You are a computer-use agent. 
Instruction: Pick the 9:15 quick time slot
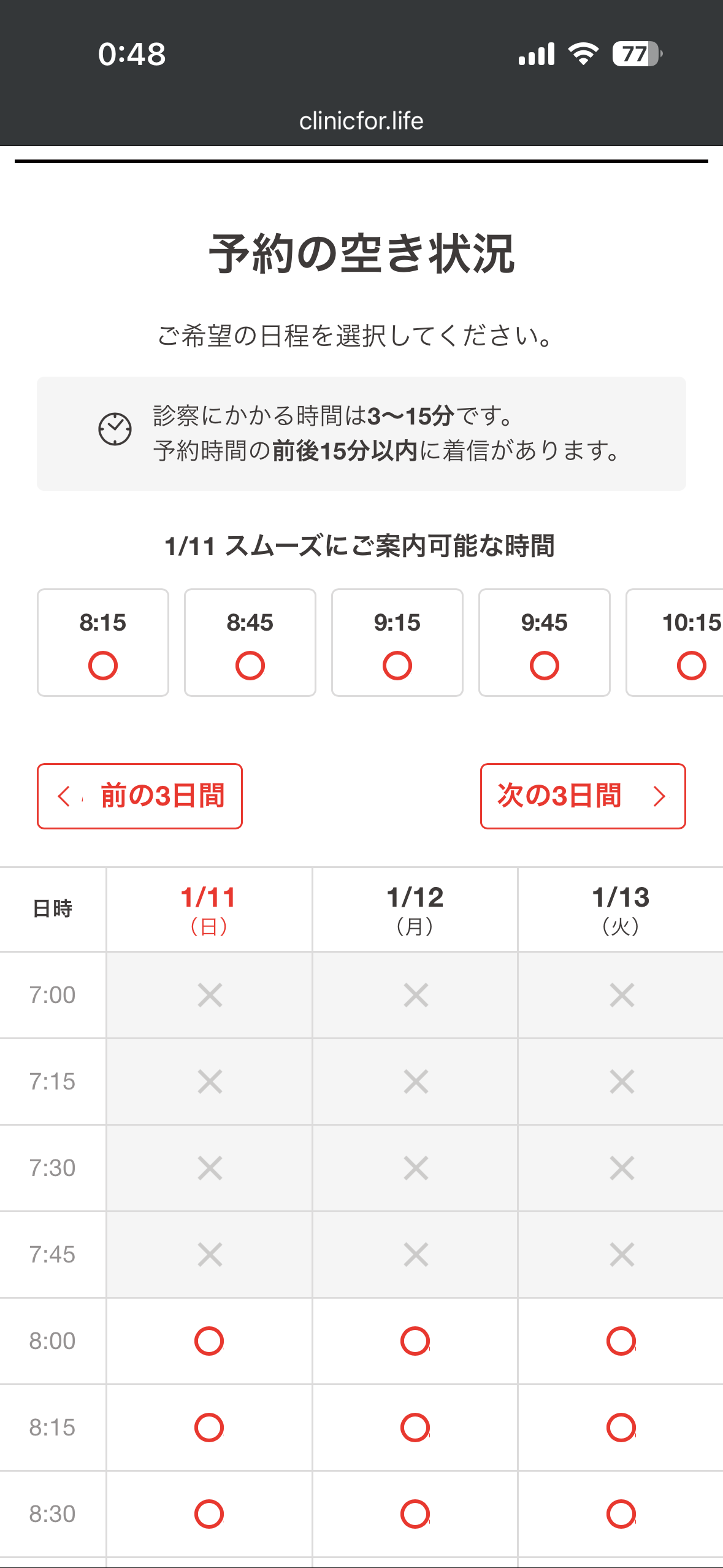click(x=397, y=642)
